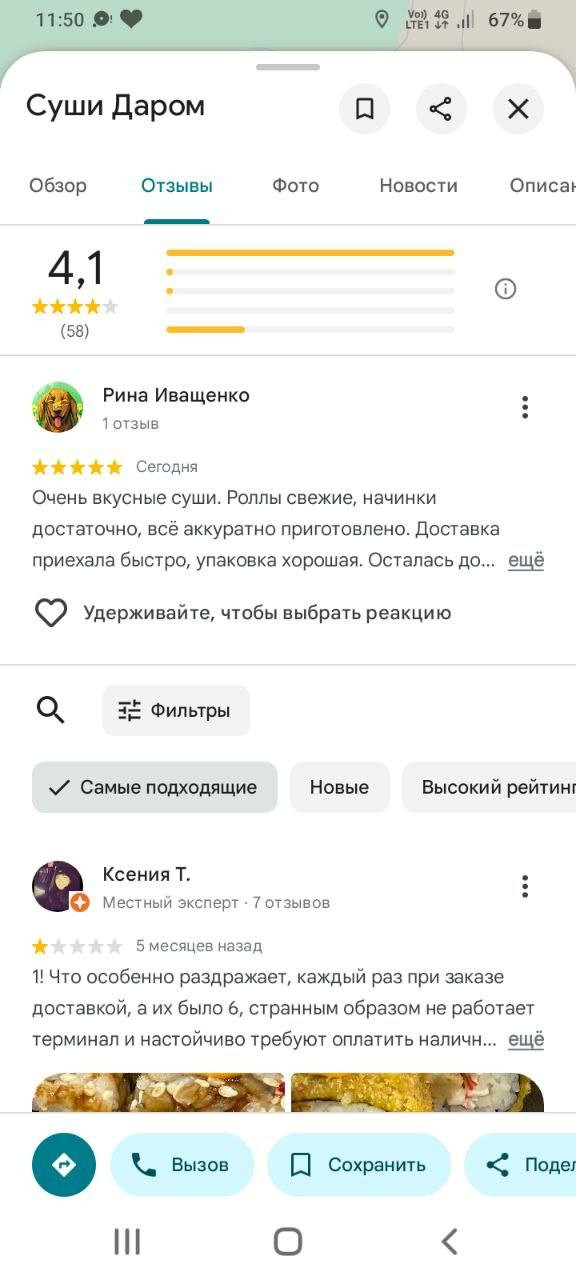The height and width of the screenshot is (1280, 576).
Task: Switch to the Фото tab
Action: (295, 186)
